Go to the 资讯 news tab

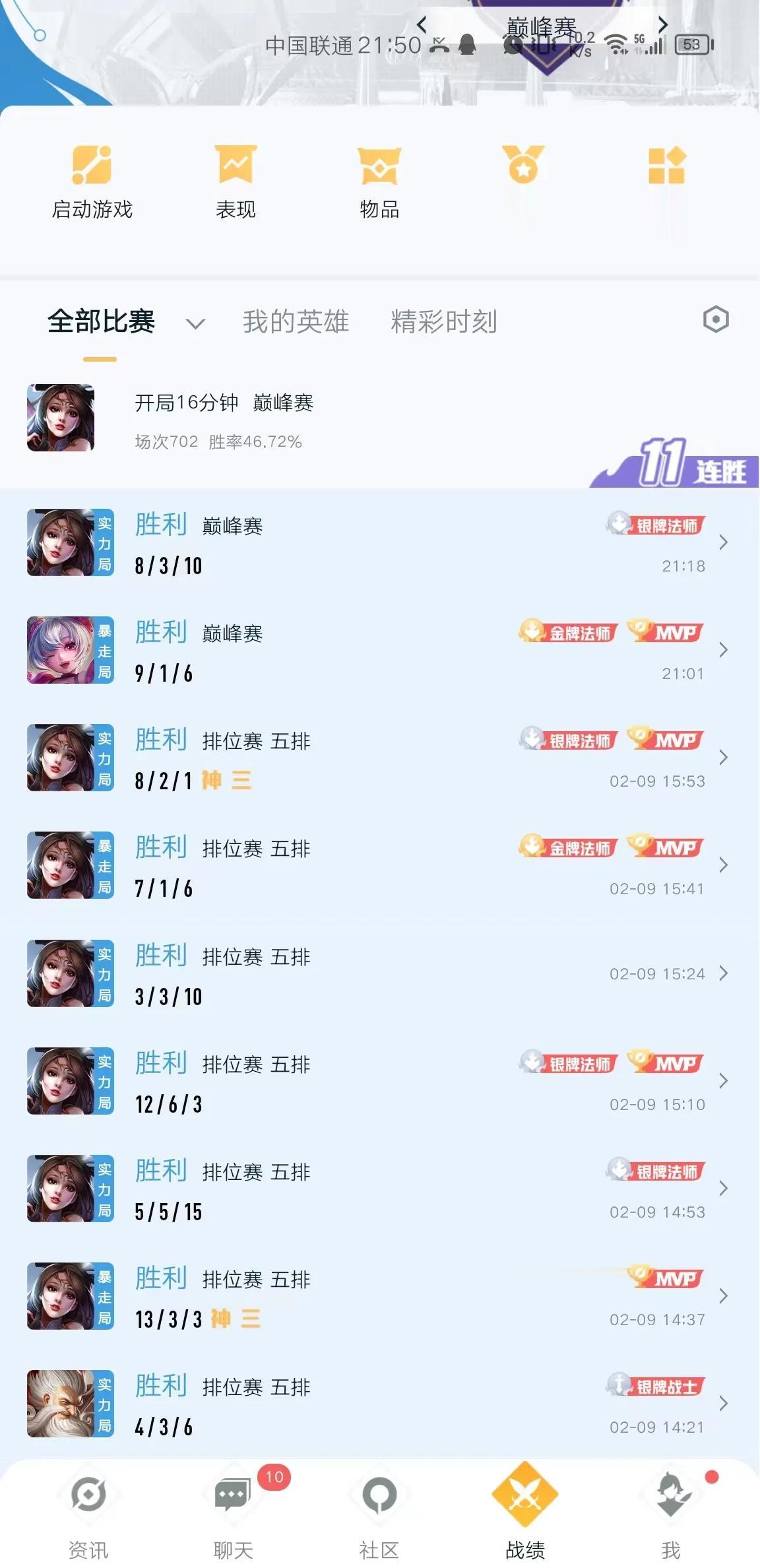tap(88, 1513)
